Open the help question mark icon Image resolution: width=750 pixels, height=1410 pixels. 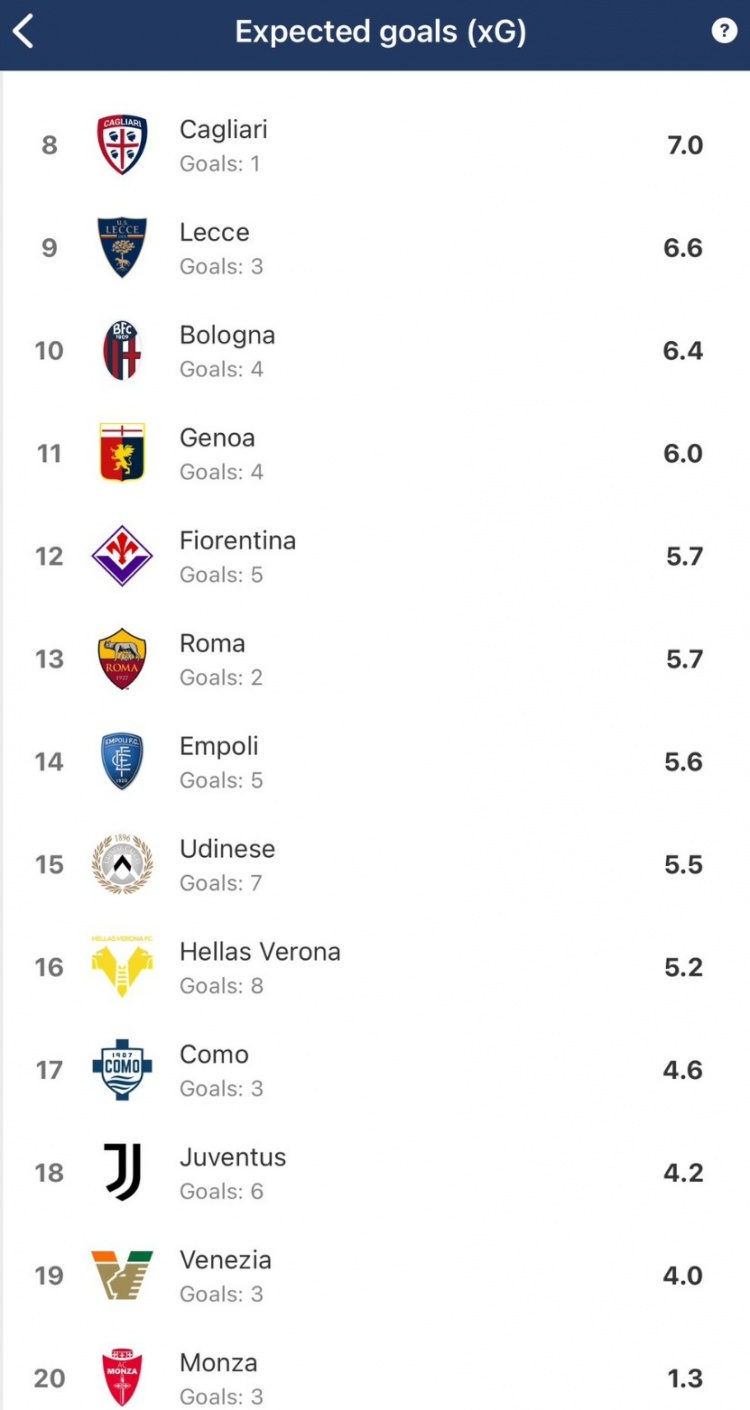click(x=724, y=31)
